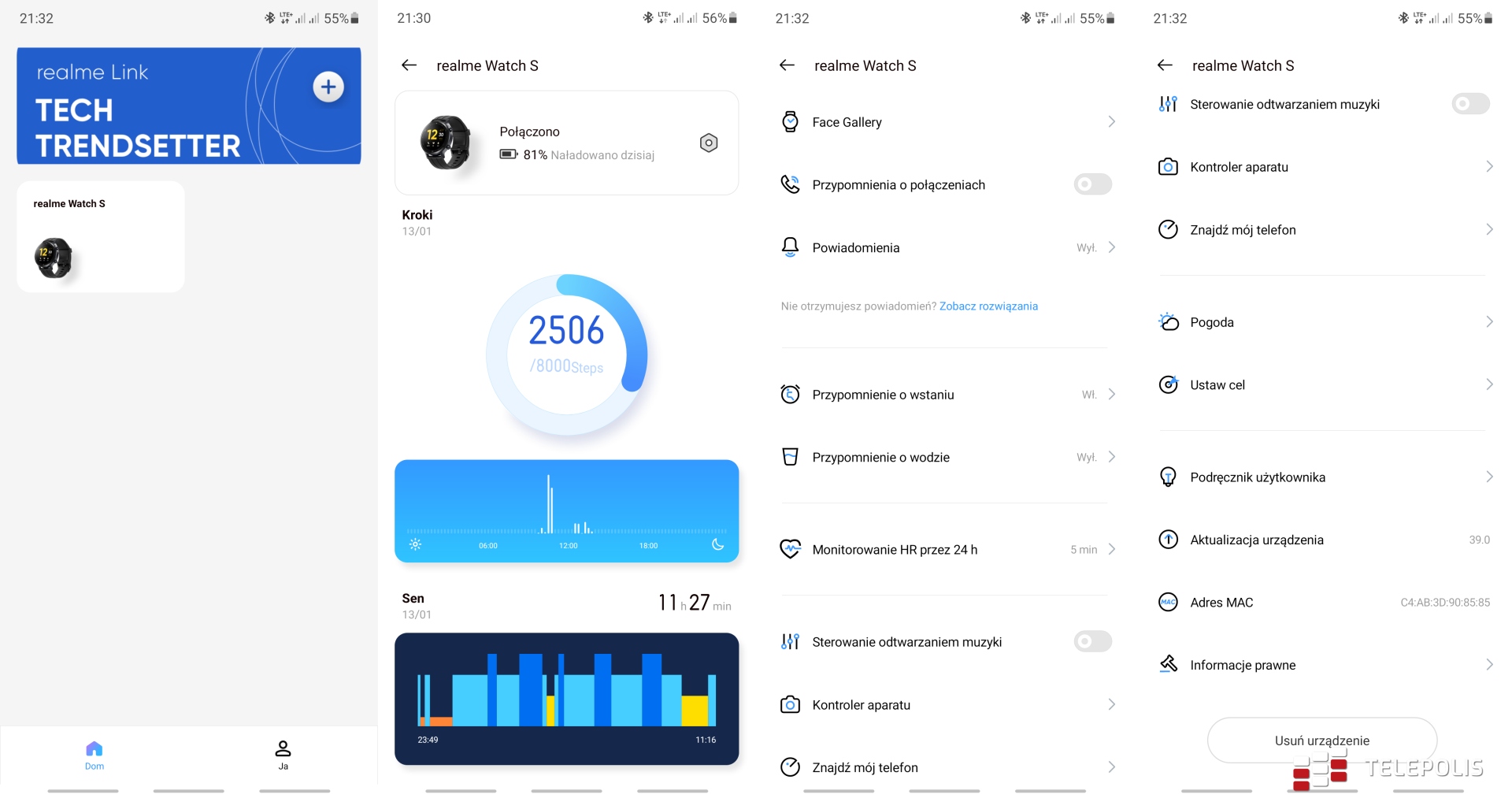Switch to the Ja tab
Image resolution: width=1512 pixels, height=798 pixels.
283,754
